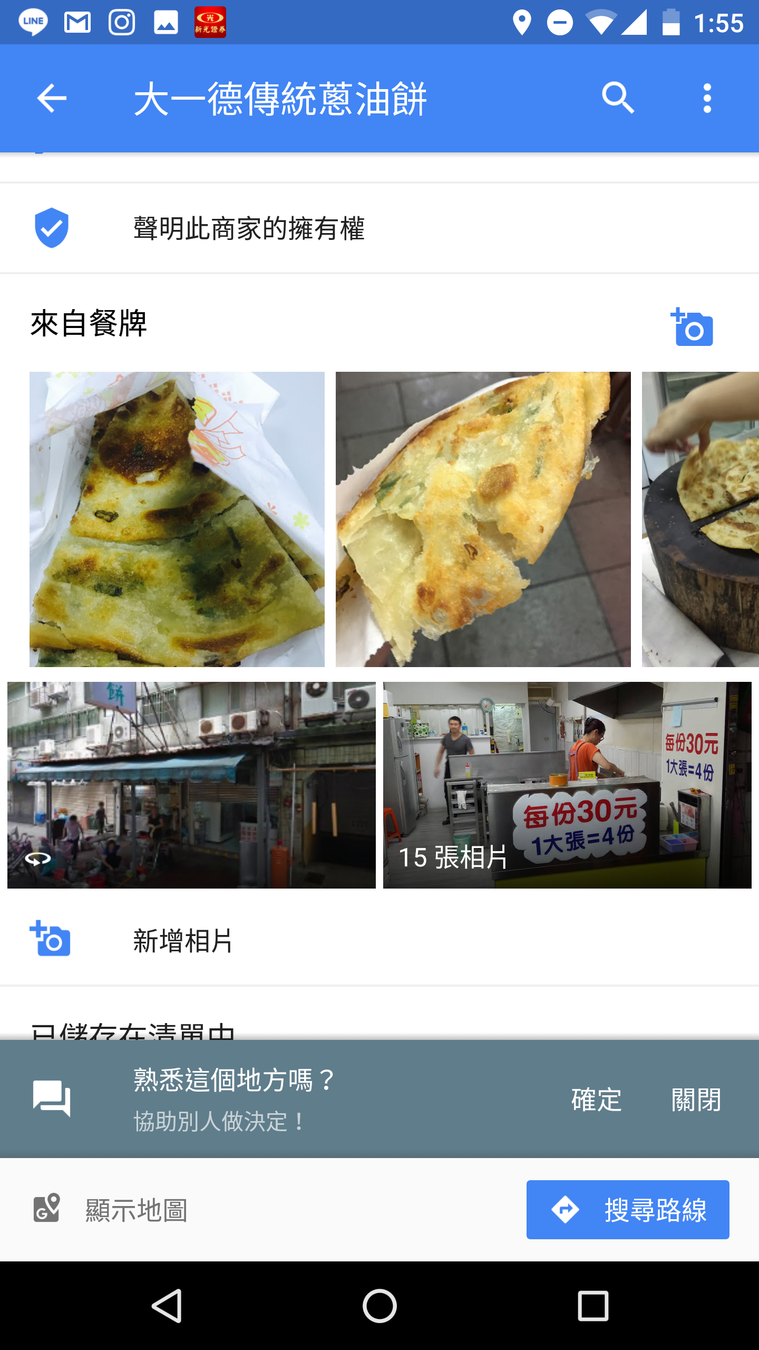Image resolution: width=759 pixels, height=1350 pixels.
Task: View the 15 張相片 photo album
Action: [x=567, y=785]
